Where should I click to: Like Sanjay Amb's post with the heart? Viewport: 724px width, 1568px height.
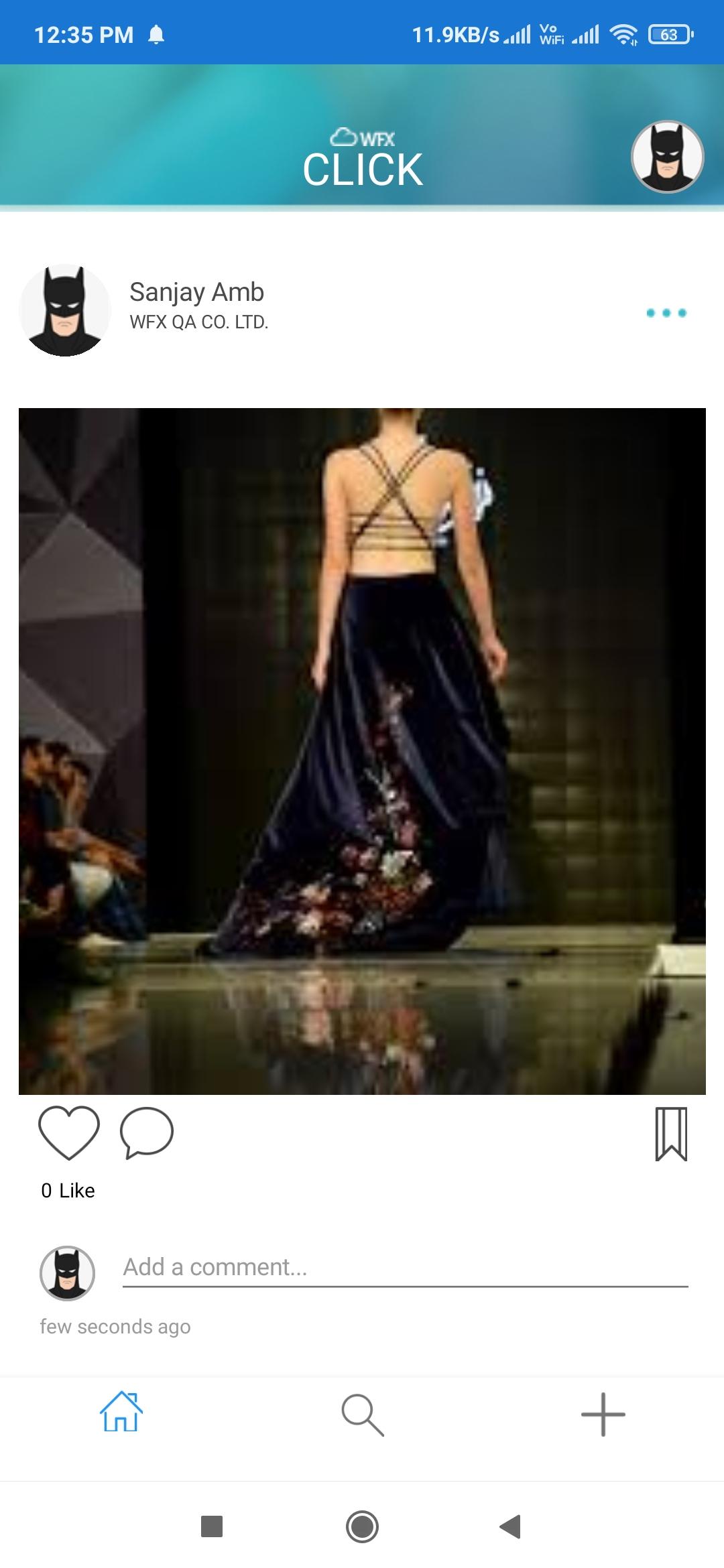click(x=69, y=1132)
